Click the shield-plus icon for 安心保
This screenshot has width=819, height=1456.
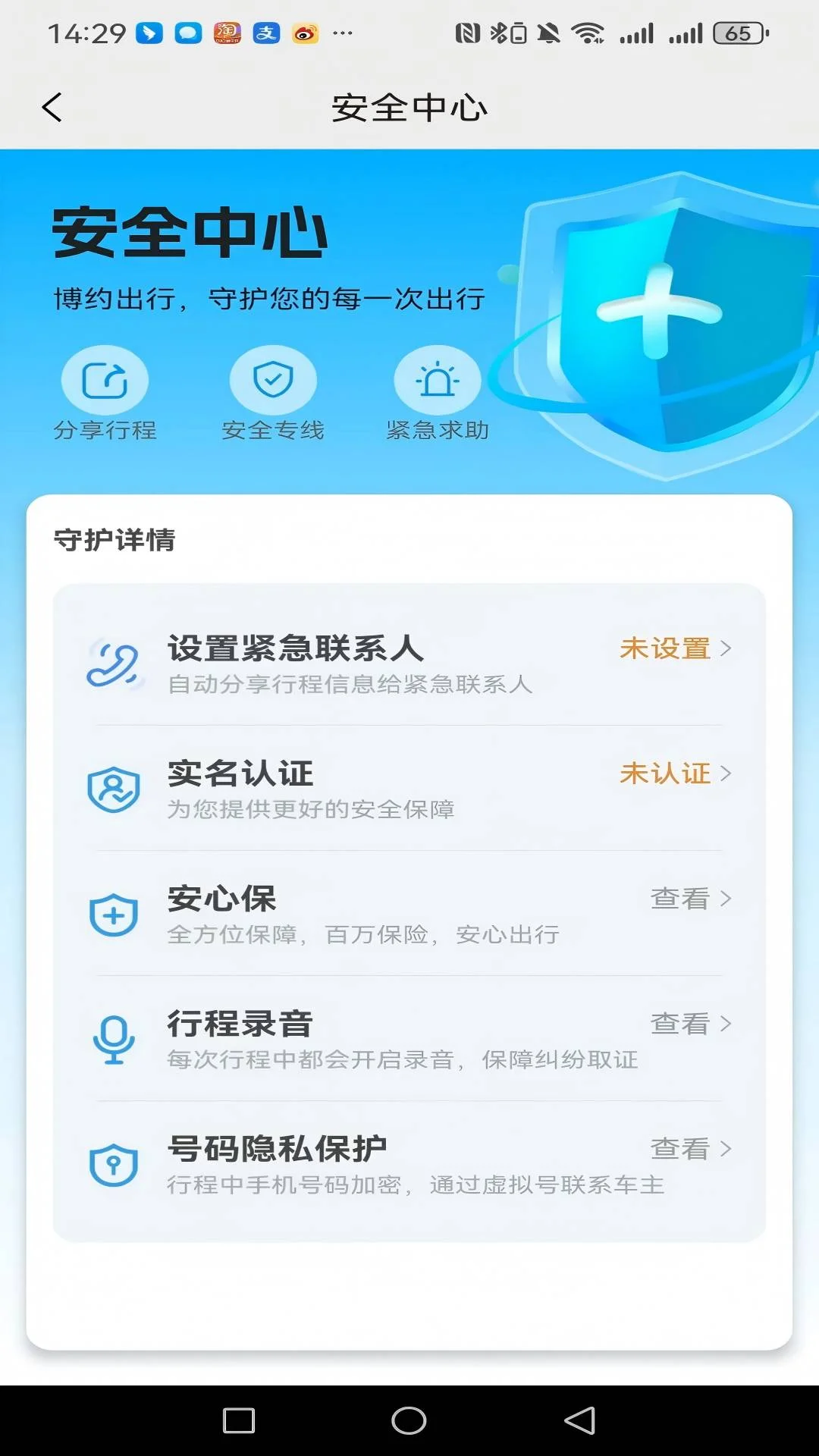click(113, 914)
